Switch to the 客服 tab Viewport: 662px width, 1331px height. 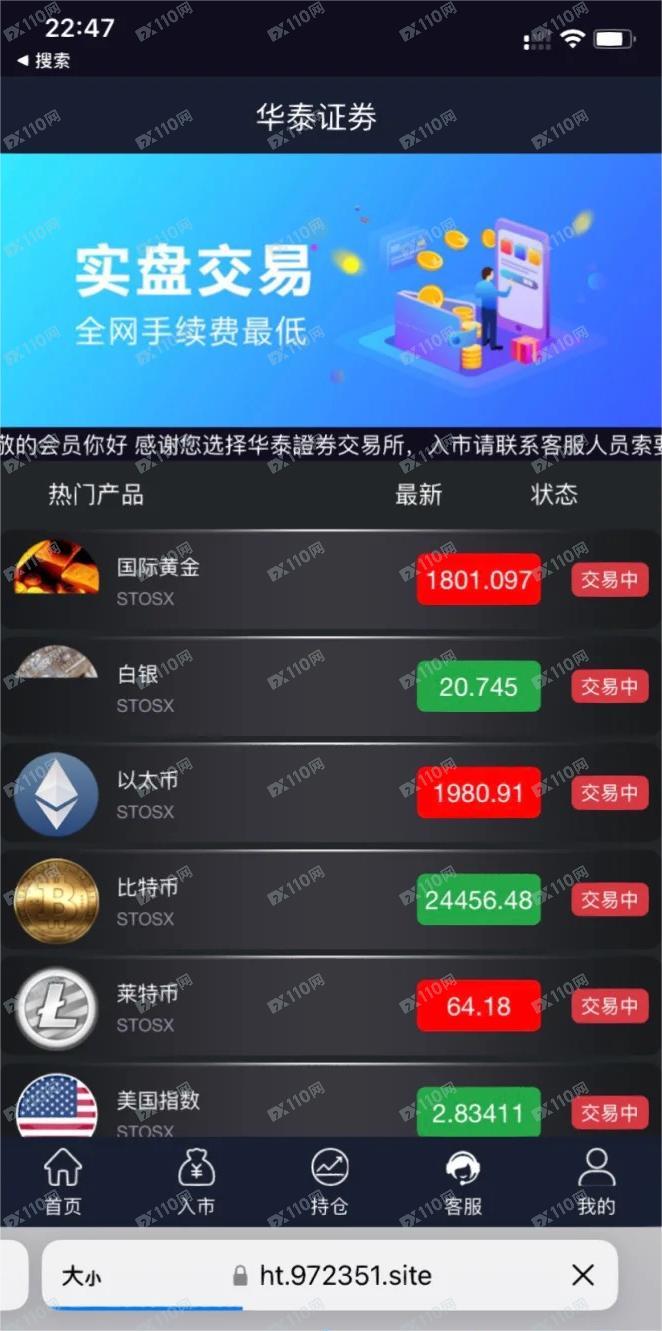pyautogui.click(x=462, y=1182)
